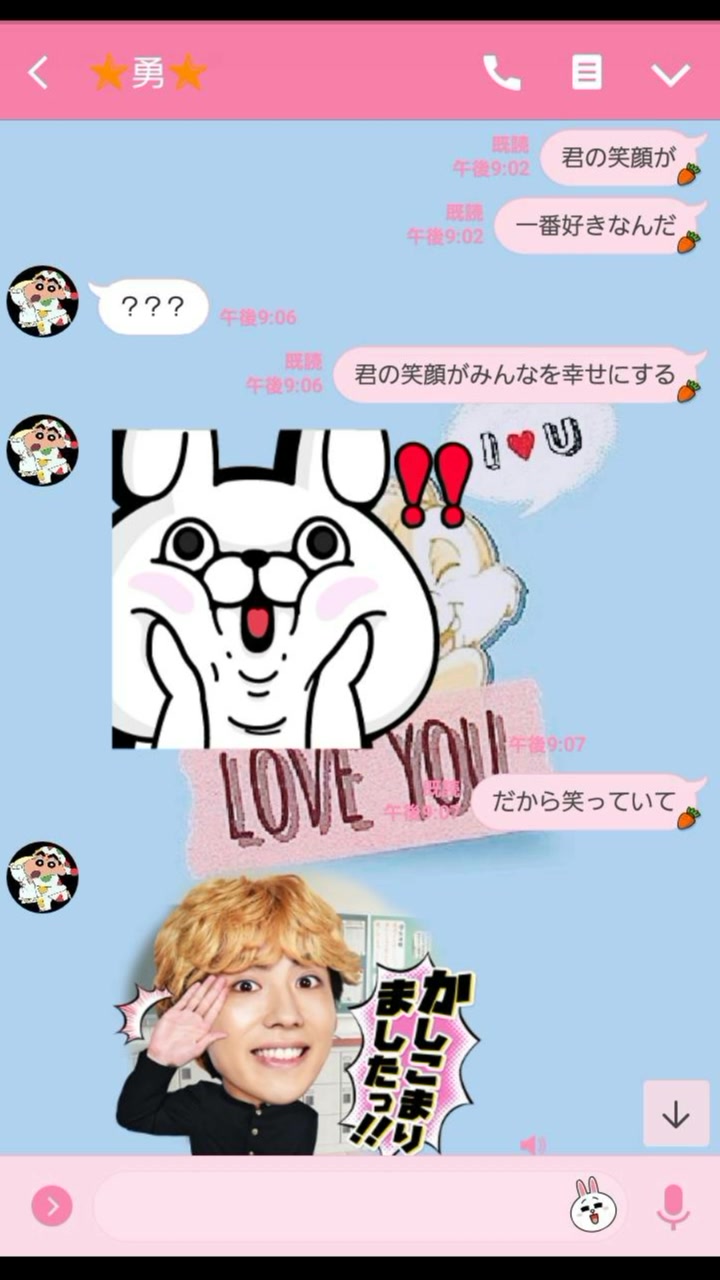
Task: Go back from the ★勇★ chat
Action: click(38, 73)
